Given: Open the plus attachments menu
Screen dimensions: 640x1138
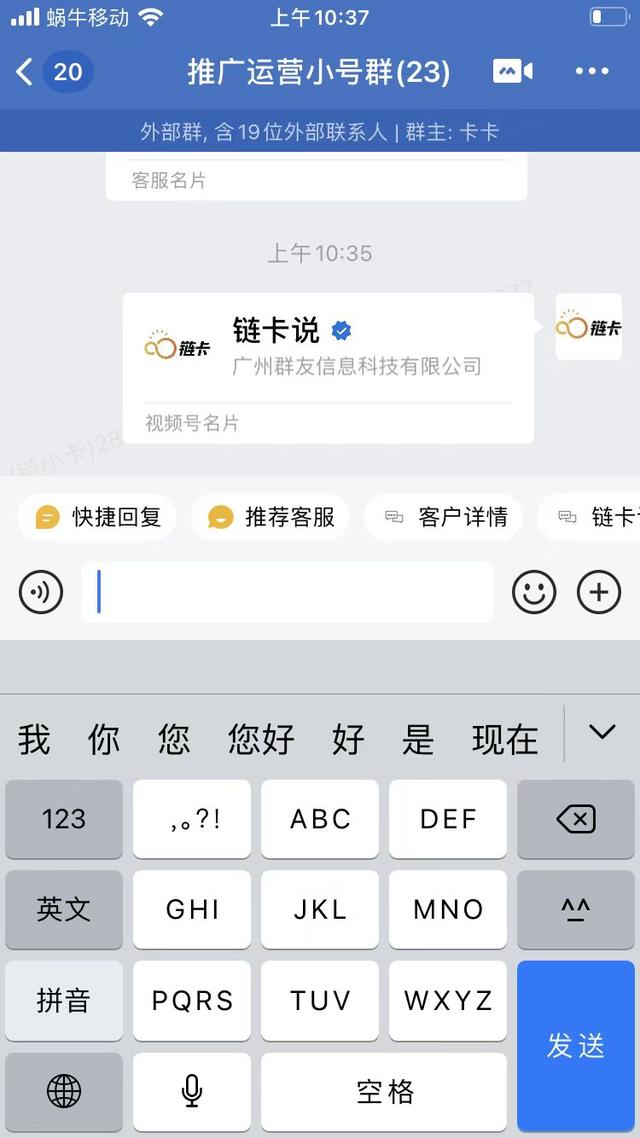Looking at the screenshot, I should tap(599, 593).
